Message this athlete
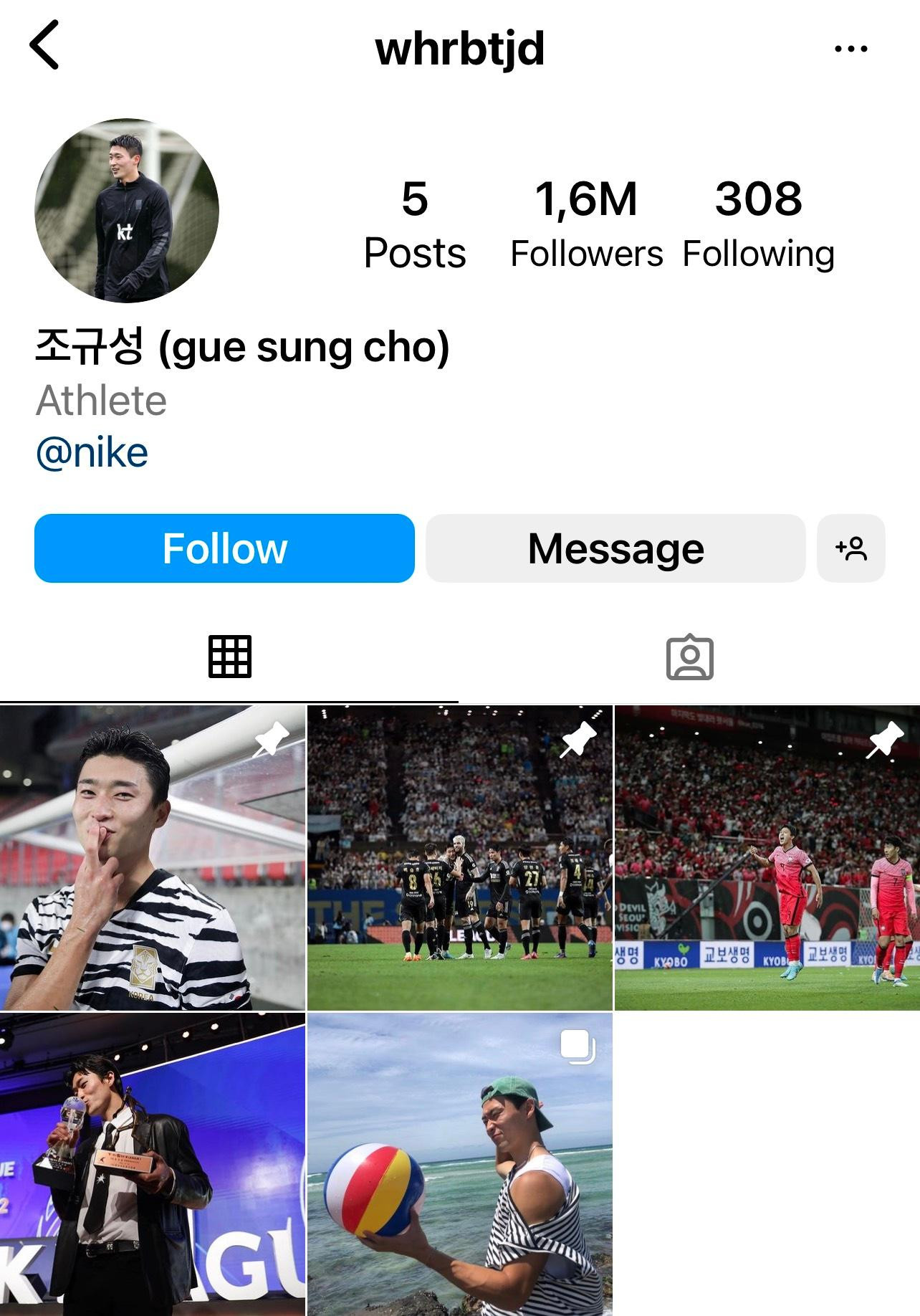 [615, 548]
